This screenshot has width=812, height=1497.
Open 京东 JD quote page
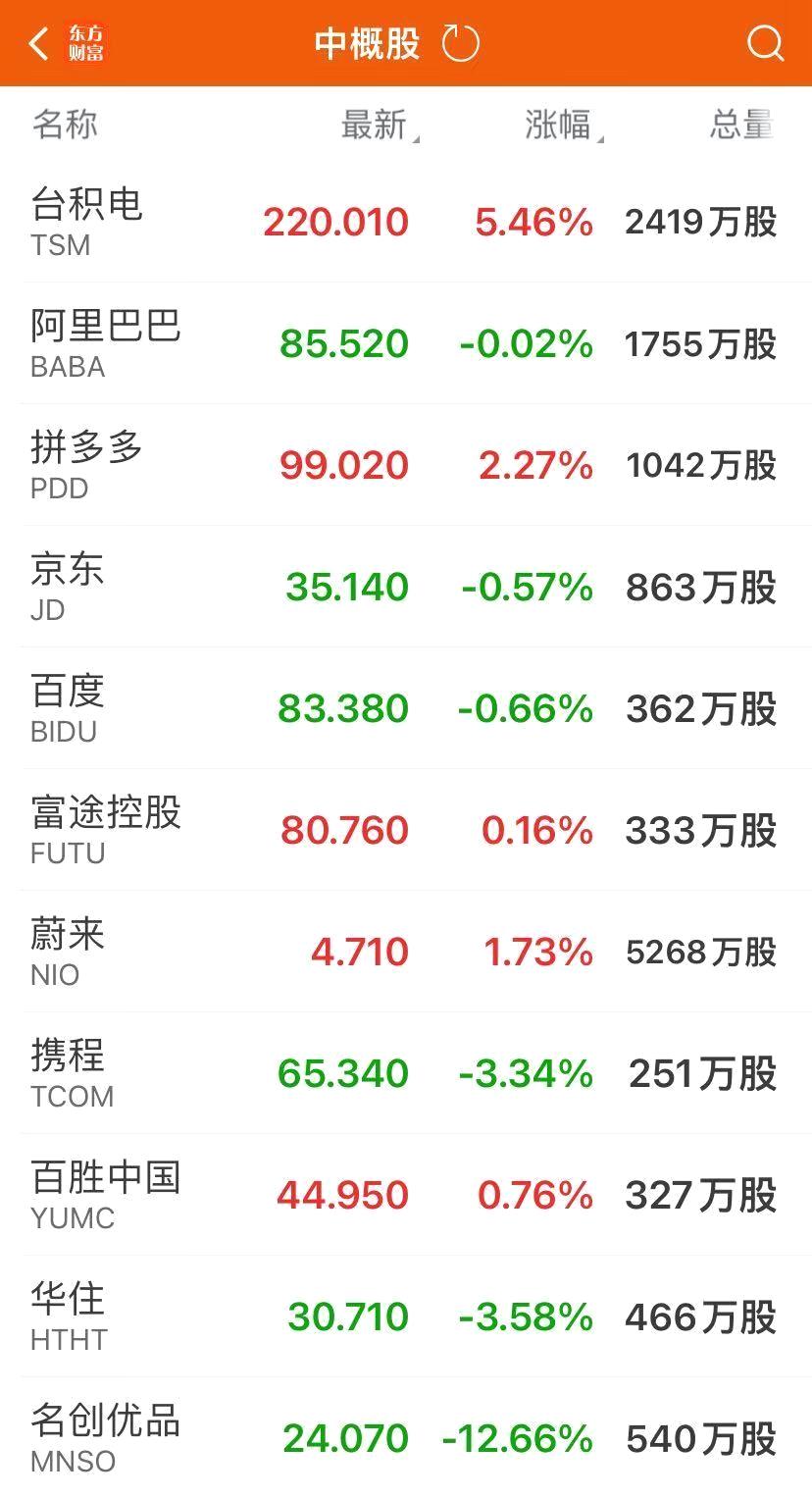(406, 587)
